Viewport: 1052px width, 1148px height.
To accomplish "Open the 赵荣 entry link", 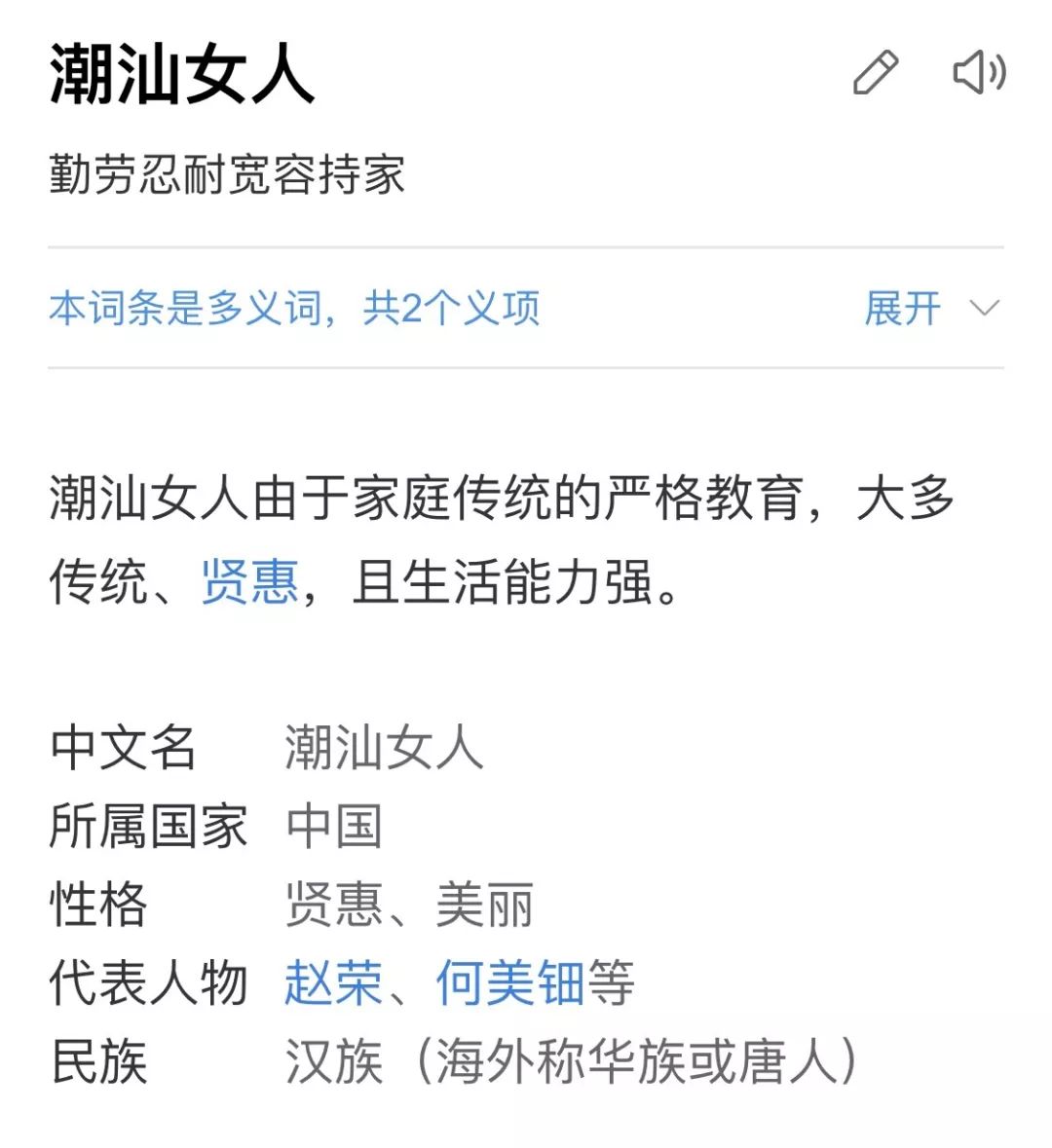I will (333, 981).
